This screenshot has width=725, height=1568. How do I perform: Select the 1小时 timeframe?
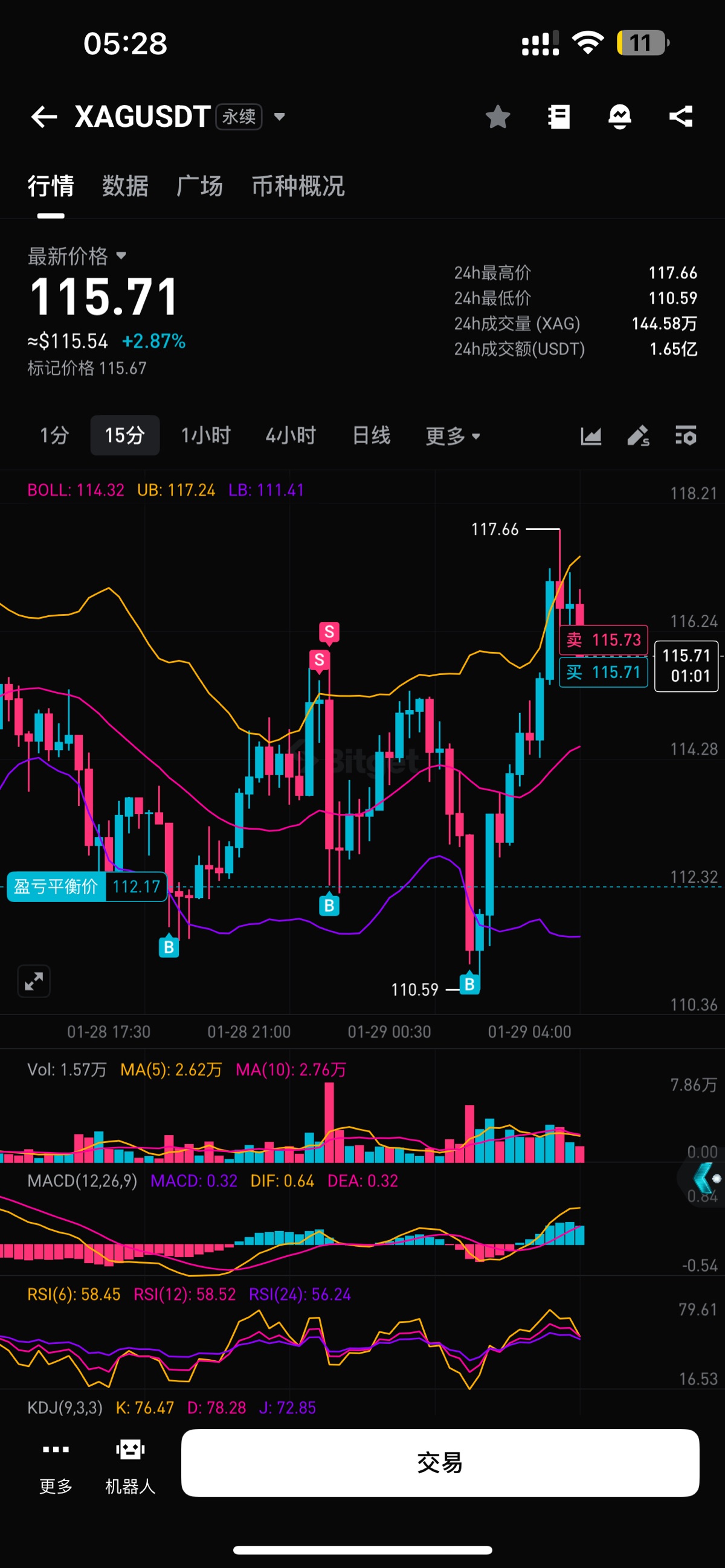tap(206, 435)
